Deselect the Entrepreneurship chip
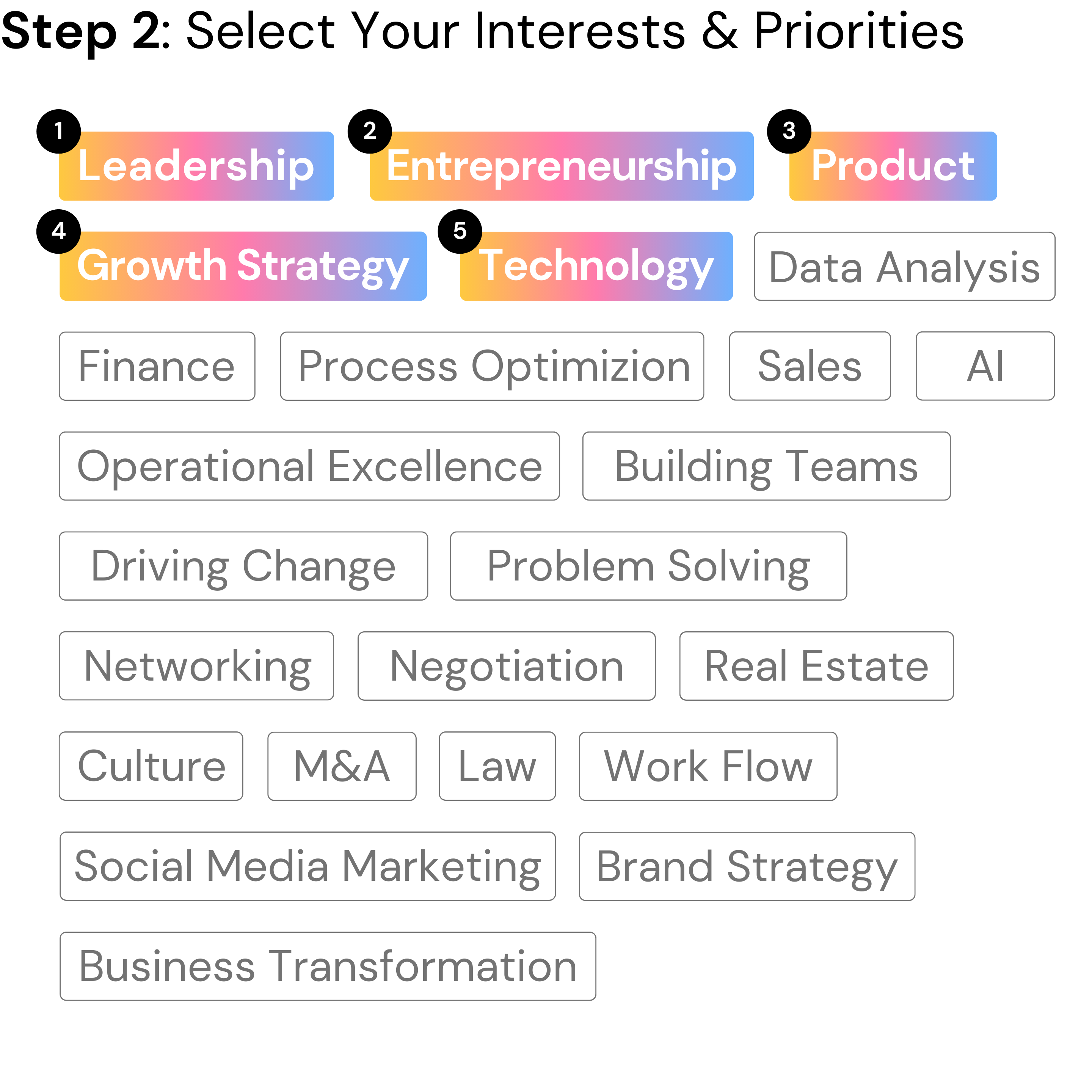1092x1092 pixels. point(561,166)
